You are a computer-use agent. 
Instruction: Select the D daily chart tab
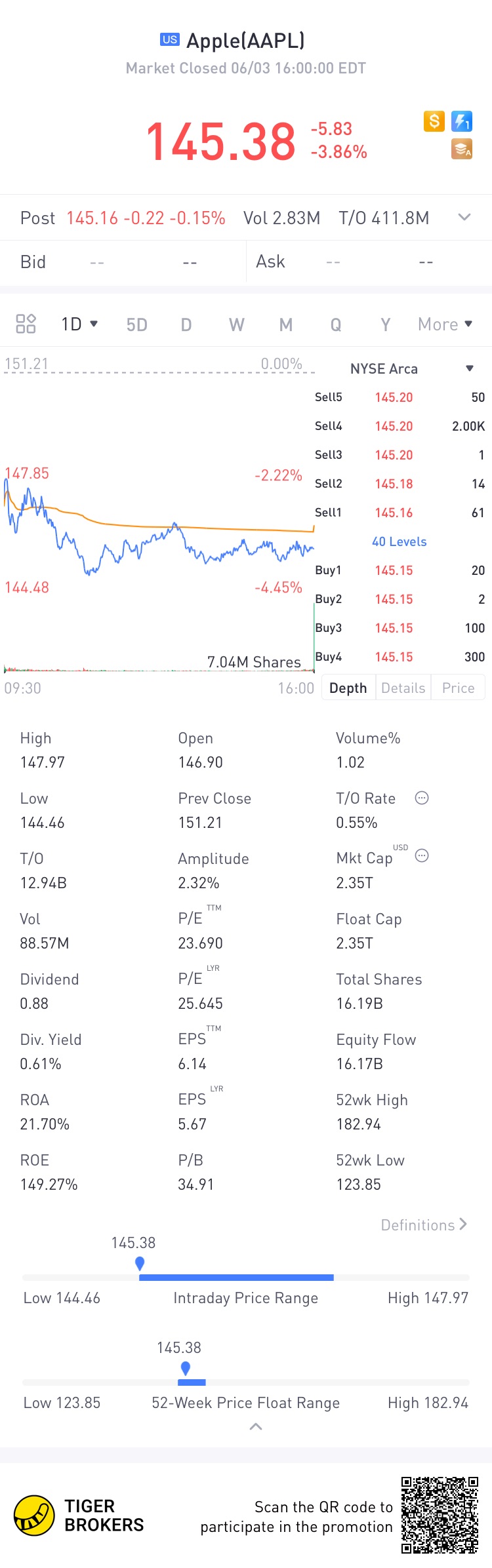pos(186,324)
